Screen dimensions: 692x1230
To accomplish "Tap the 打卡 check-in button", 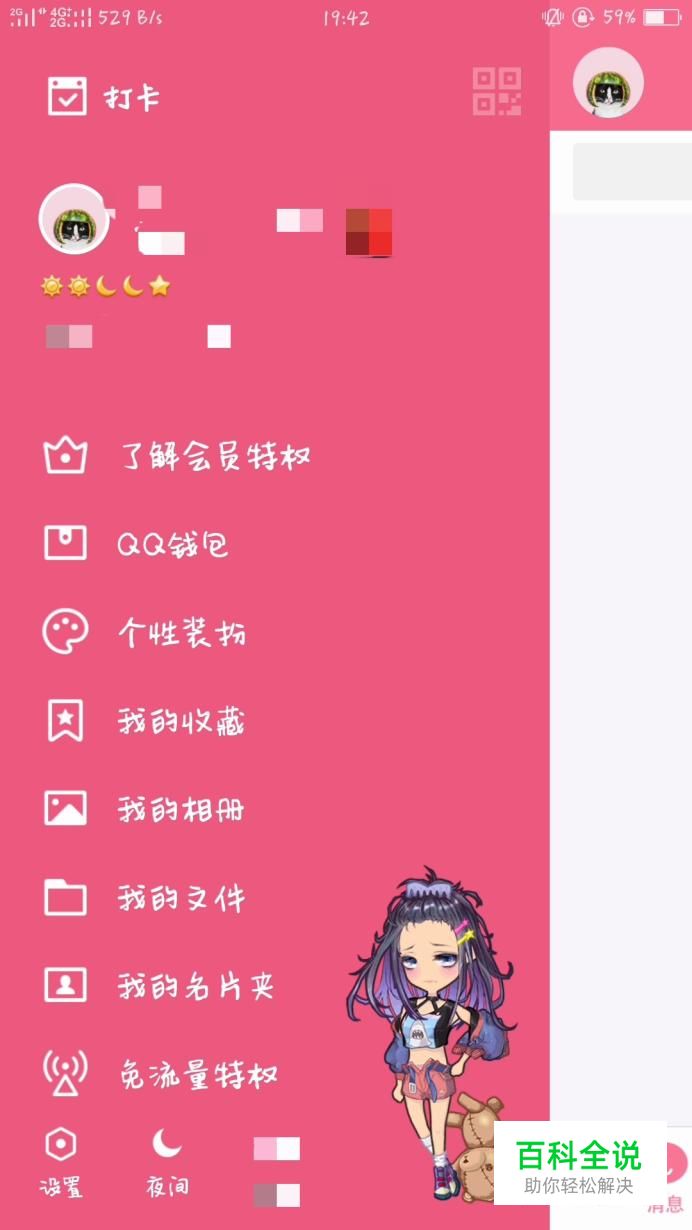I will (104, 98).
